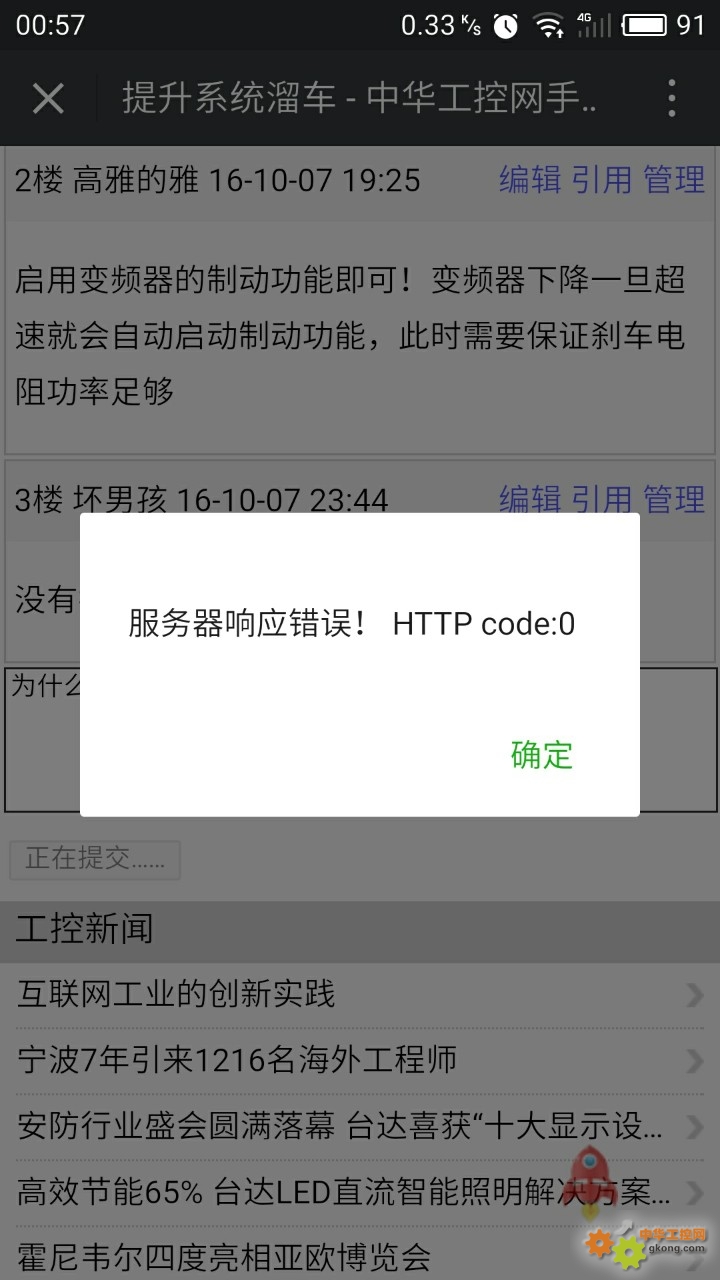Tap 引用 on 2楼 高雅的雅's reply

point(602,180)
